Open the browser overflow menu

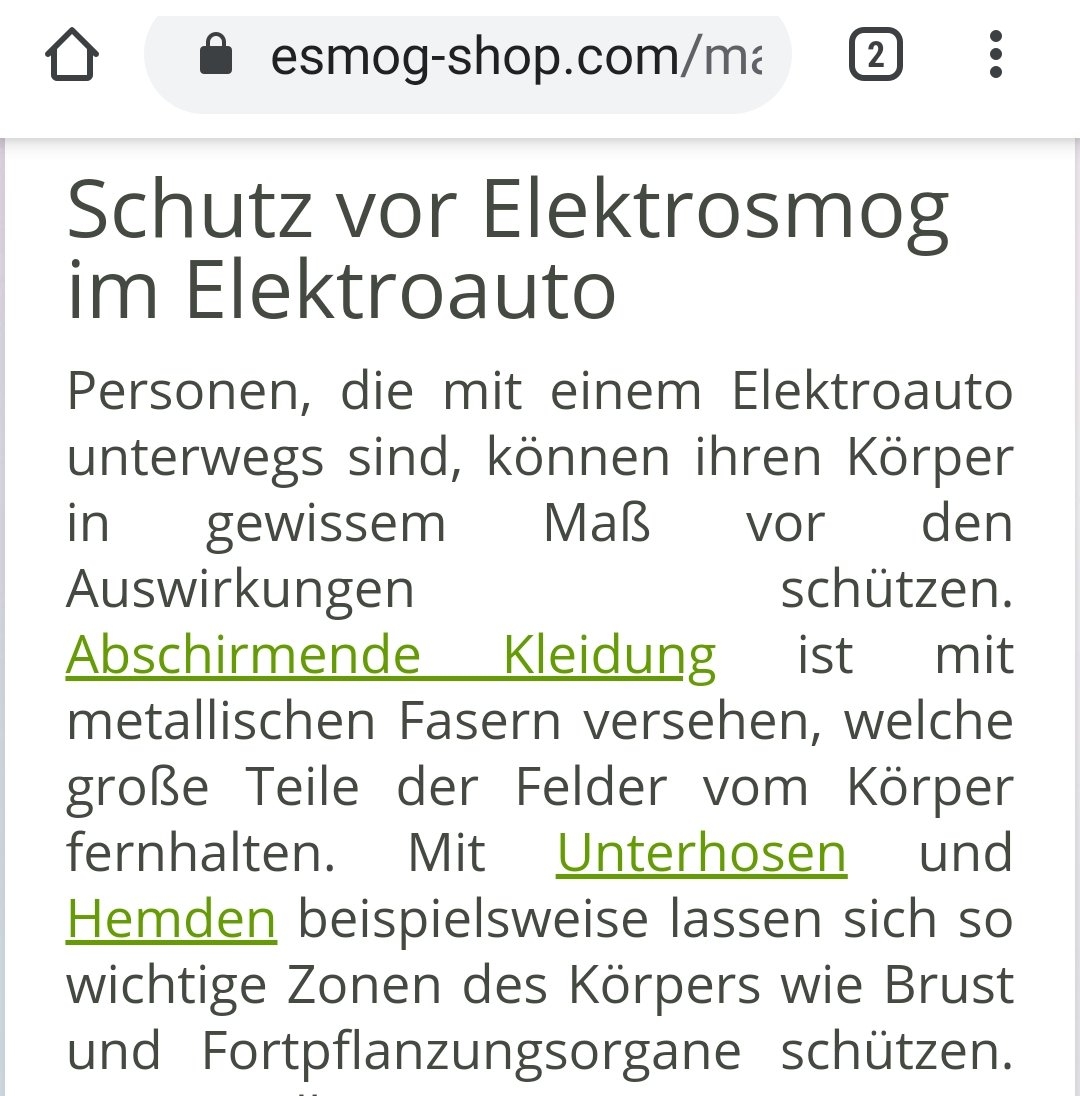point(994,56)
